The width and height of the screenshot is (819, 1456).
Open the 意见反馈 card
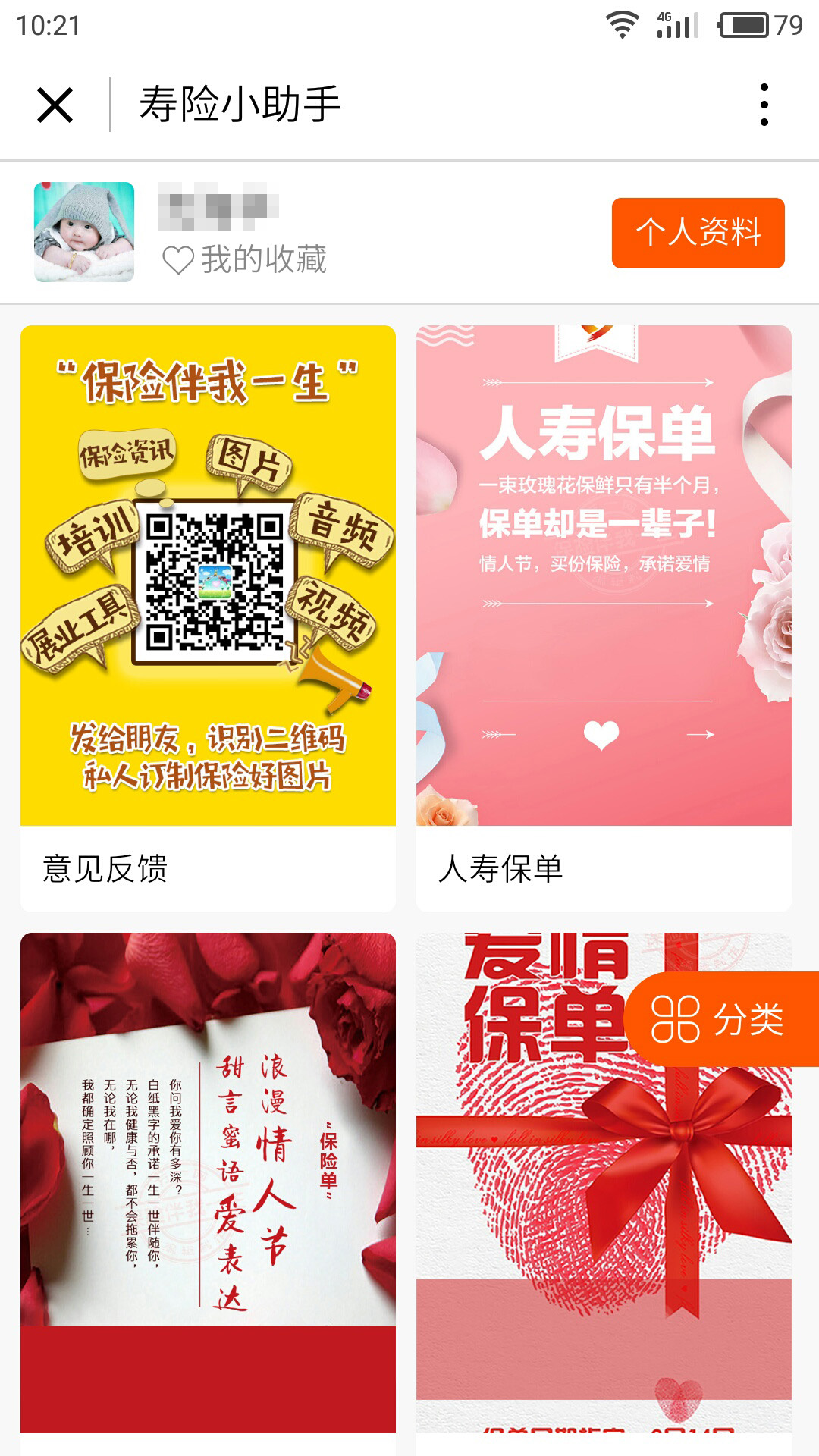[x=208, y=618]
